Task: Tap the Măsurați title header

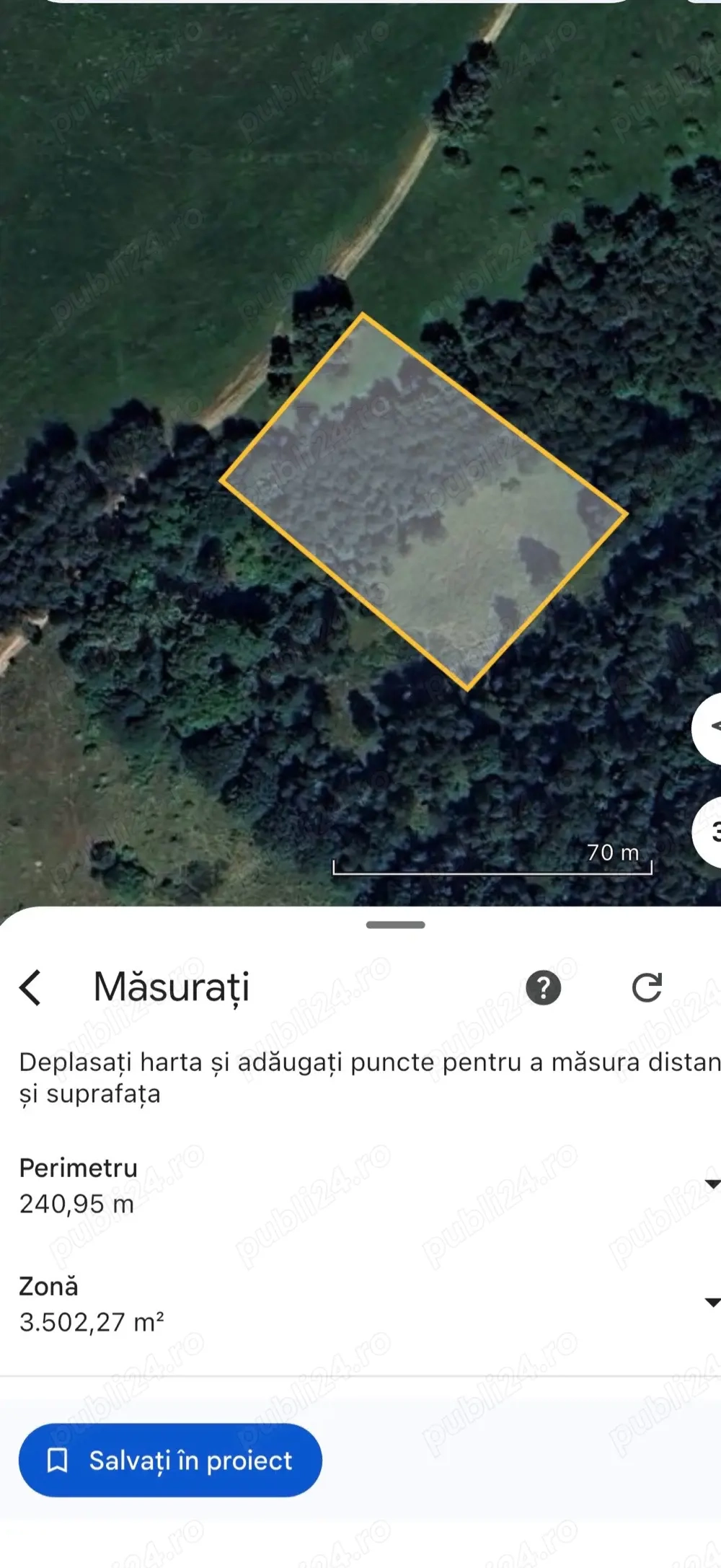Action: click(x=172, y=985)
